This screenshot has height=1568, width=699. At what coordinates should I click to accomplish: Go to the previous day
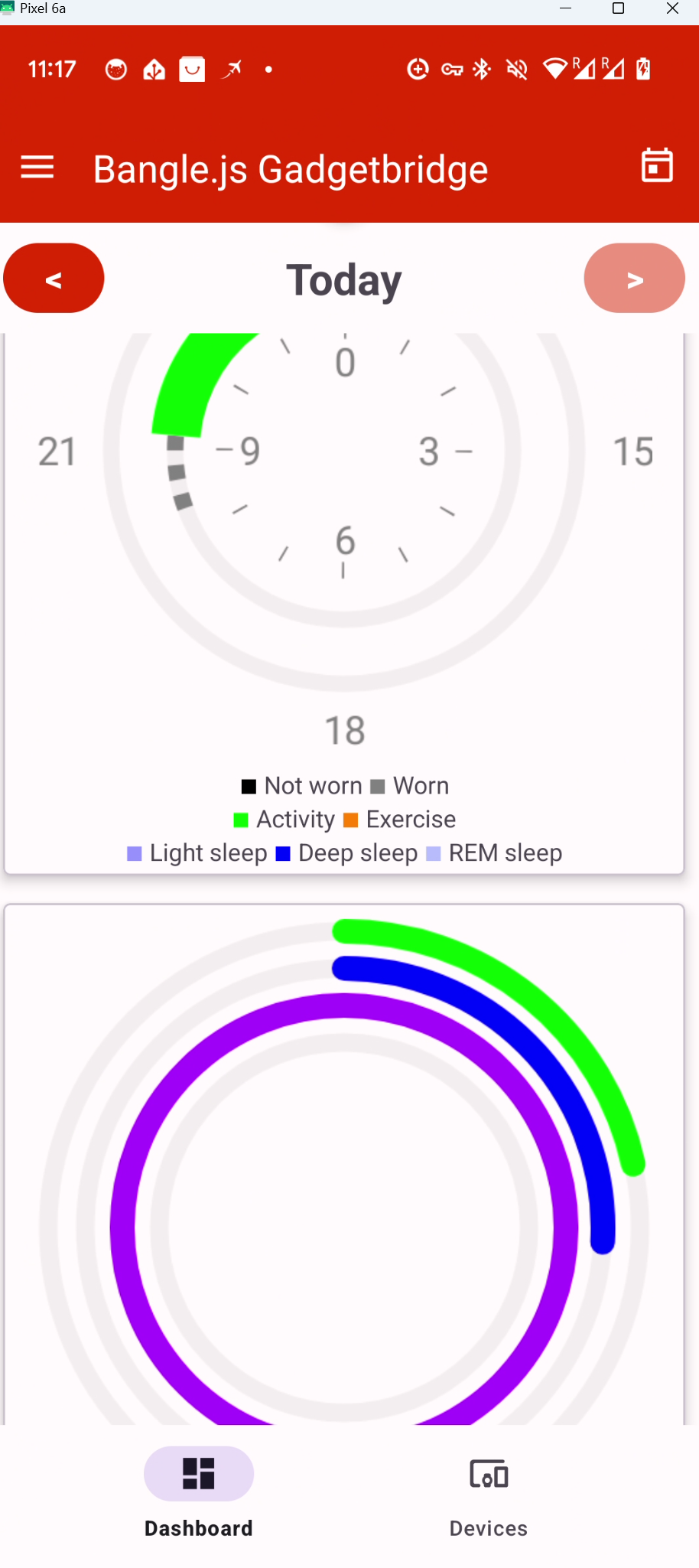pyautogui.click(x=54, y=279)
